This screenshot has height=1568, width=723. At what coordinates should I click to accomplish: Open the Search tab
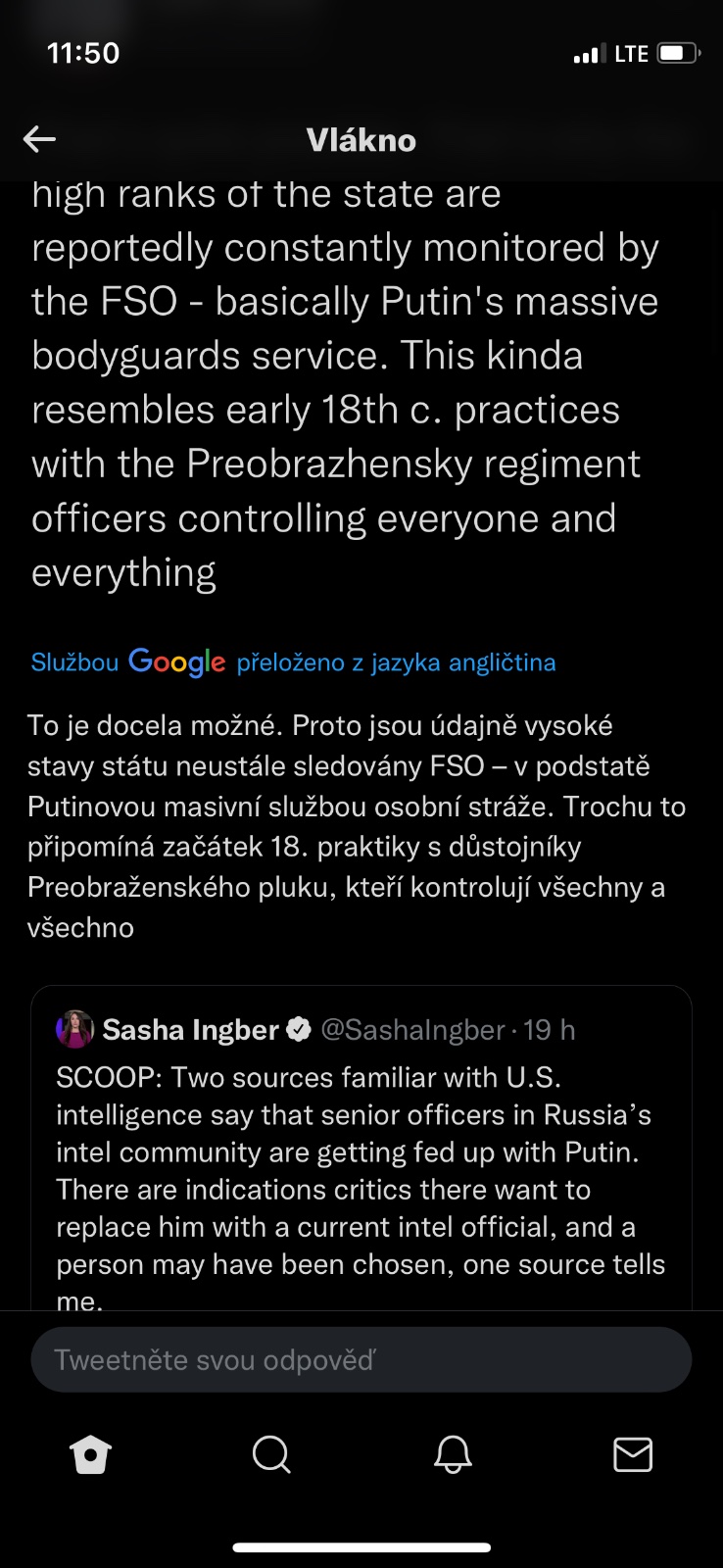pyautogui.click(x=271, y=1454)
